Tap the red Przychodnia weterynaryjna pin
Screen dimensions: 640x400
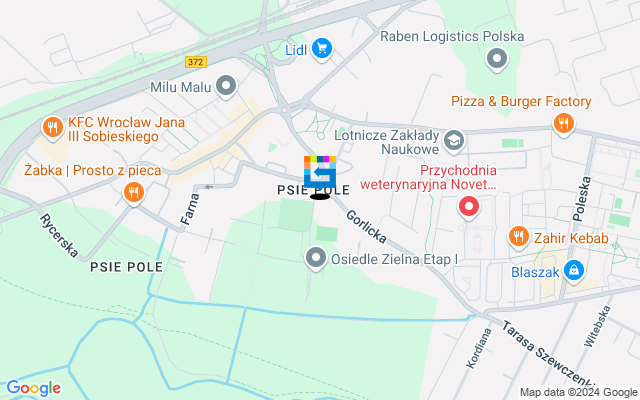coord(468,207)
